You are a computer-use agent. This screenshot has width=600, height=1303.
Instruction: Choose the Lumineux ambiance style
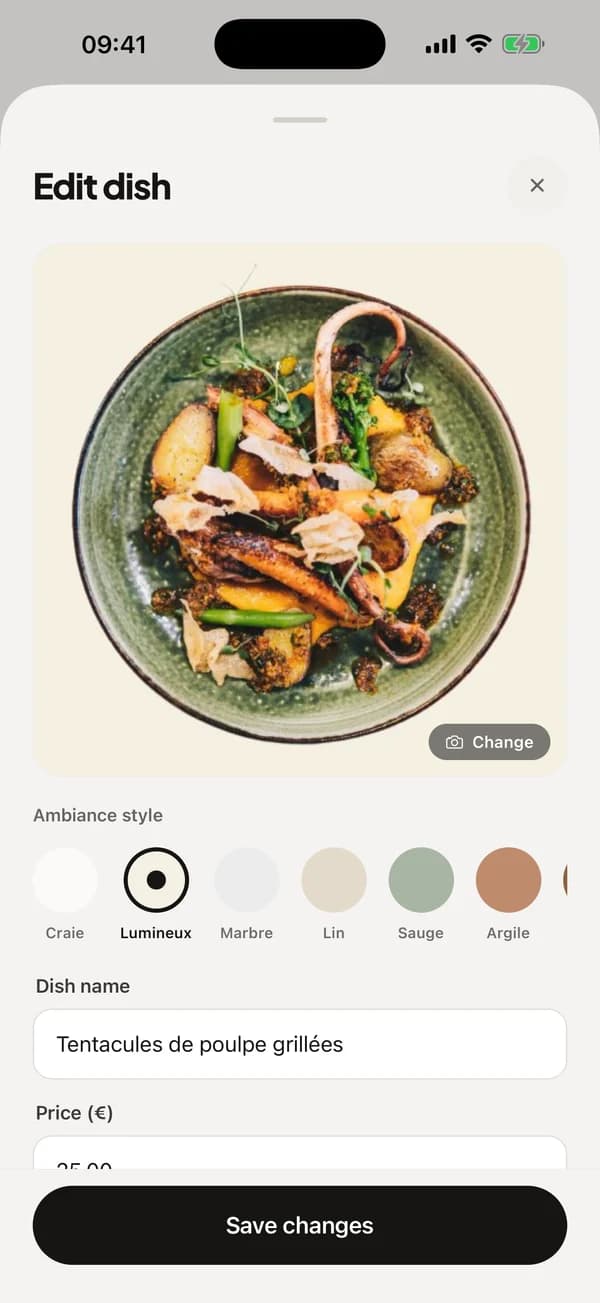coord(156,880)
